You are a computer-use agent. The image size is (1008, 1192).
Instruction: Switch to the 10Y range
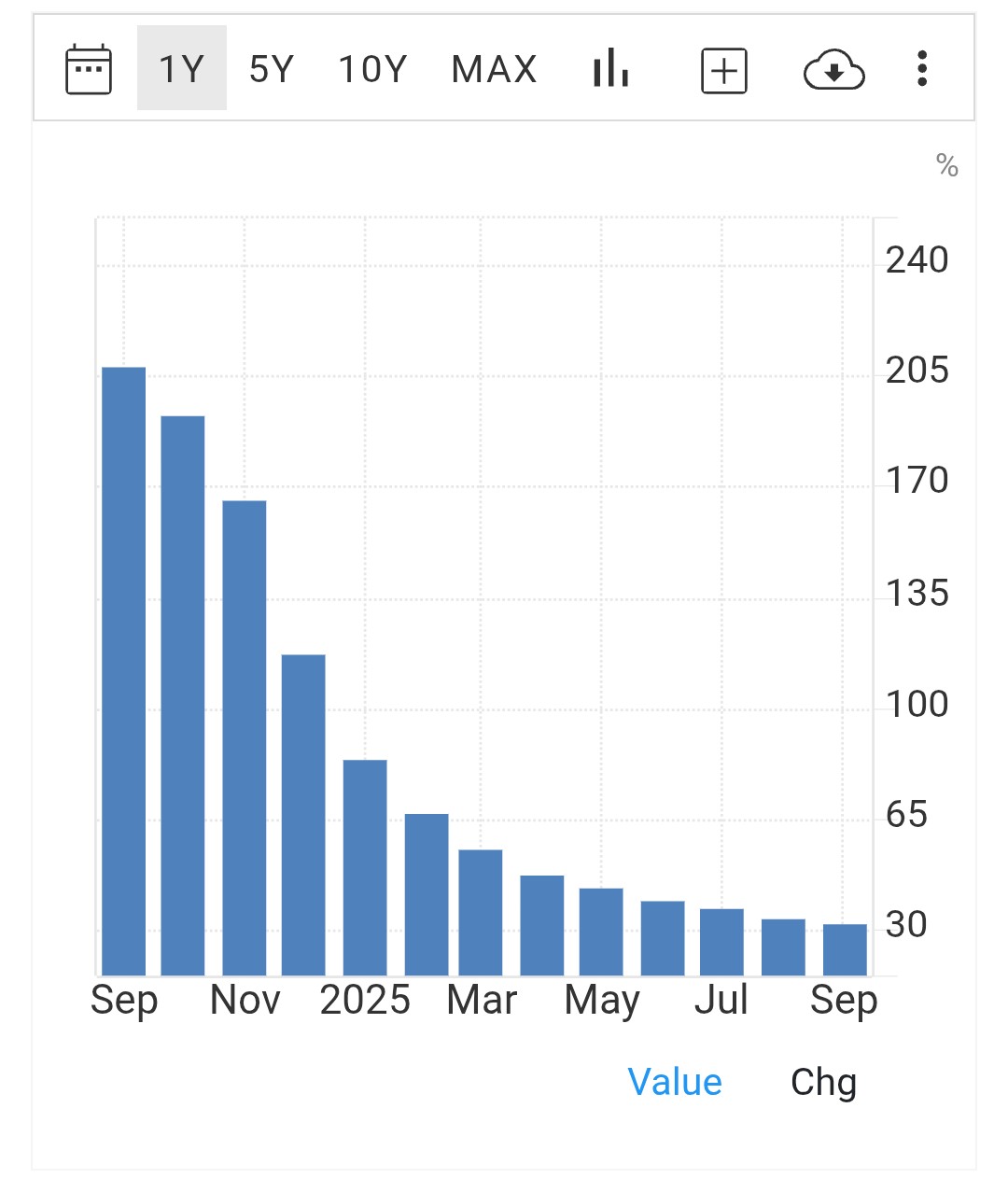(x=372, y=69)
